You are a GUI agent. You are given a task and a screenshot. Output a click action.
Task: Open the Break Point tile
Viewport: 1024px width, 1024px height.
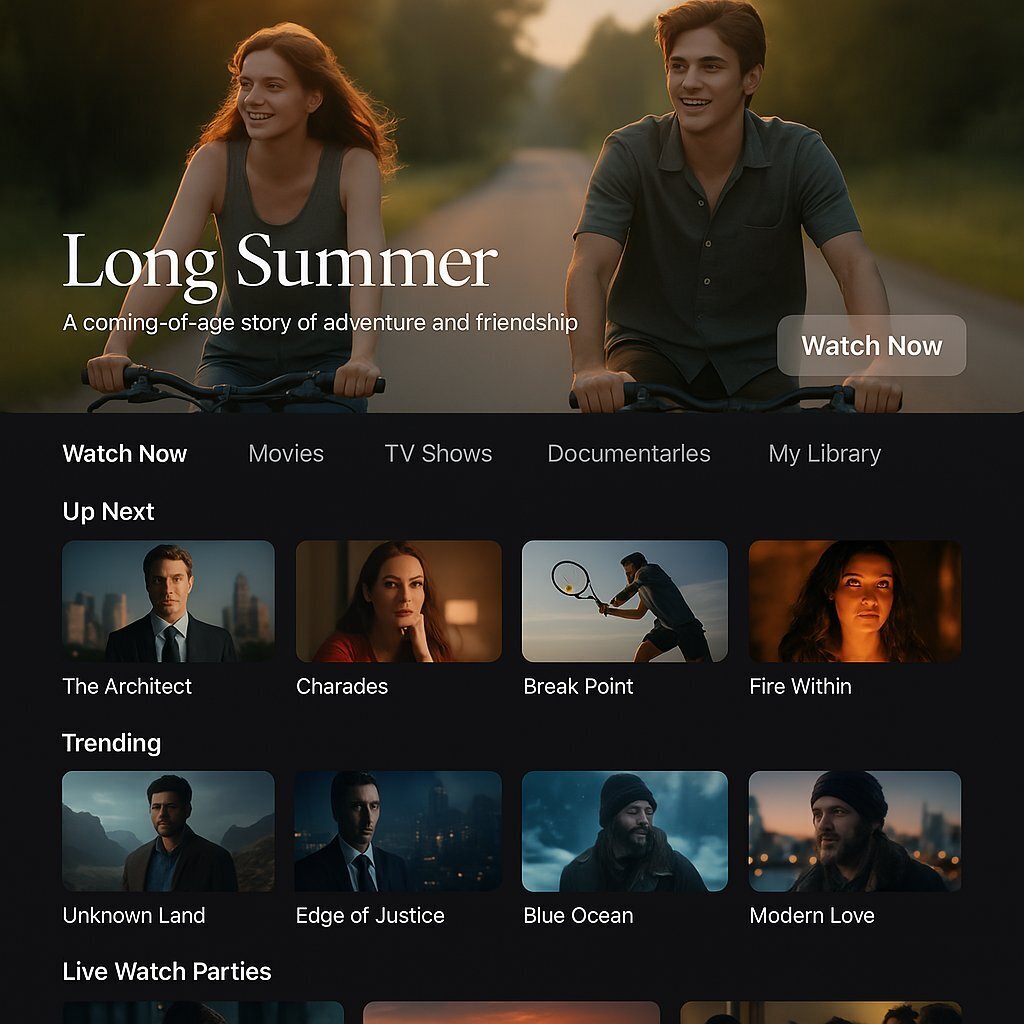pos(625,602)
